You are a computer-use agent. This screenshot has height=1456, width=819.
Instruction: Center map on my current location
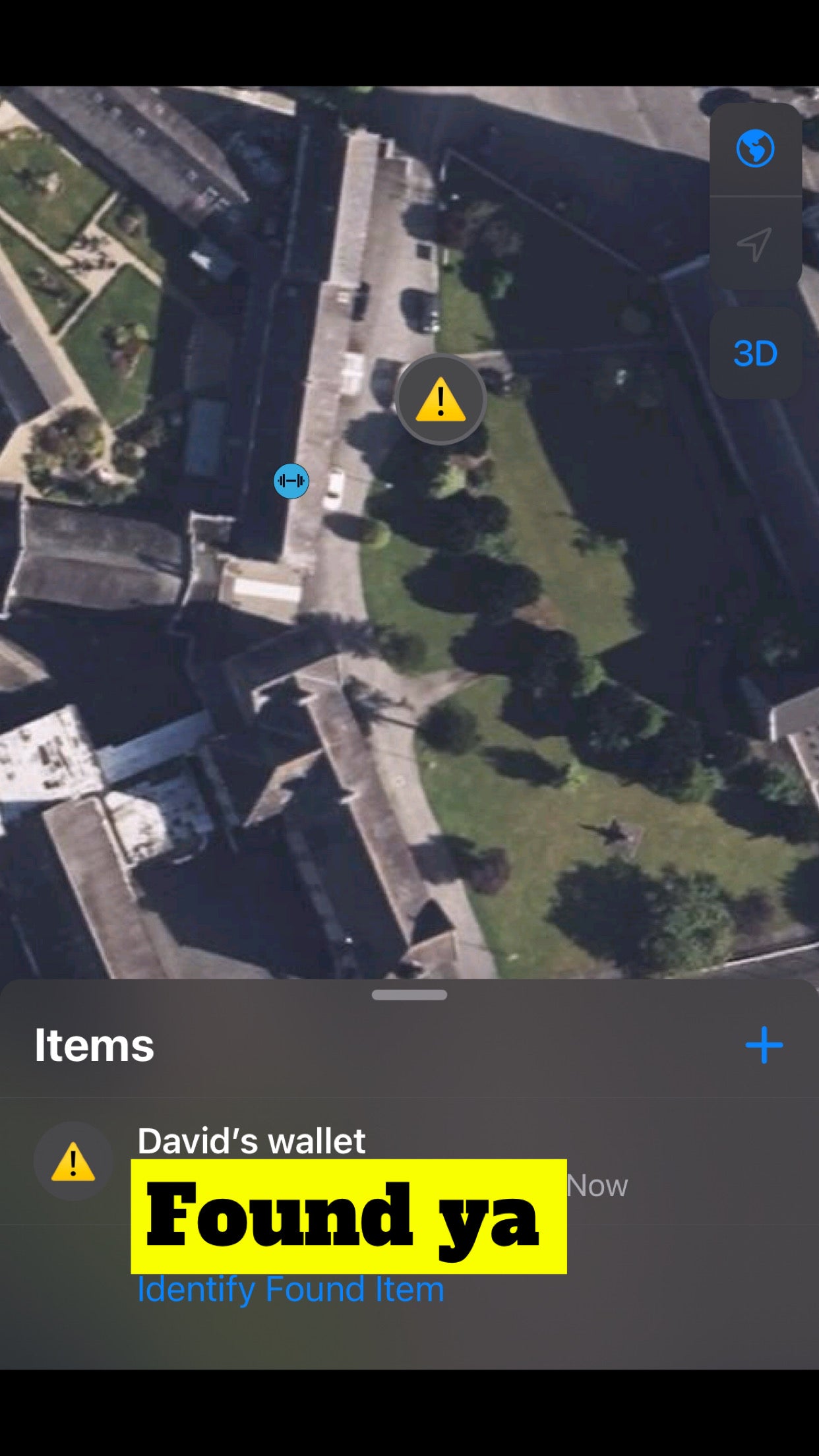point(755,245)
